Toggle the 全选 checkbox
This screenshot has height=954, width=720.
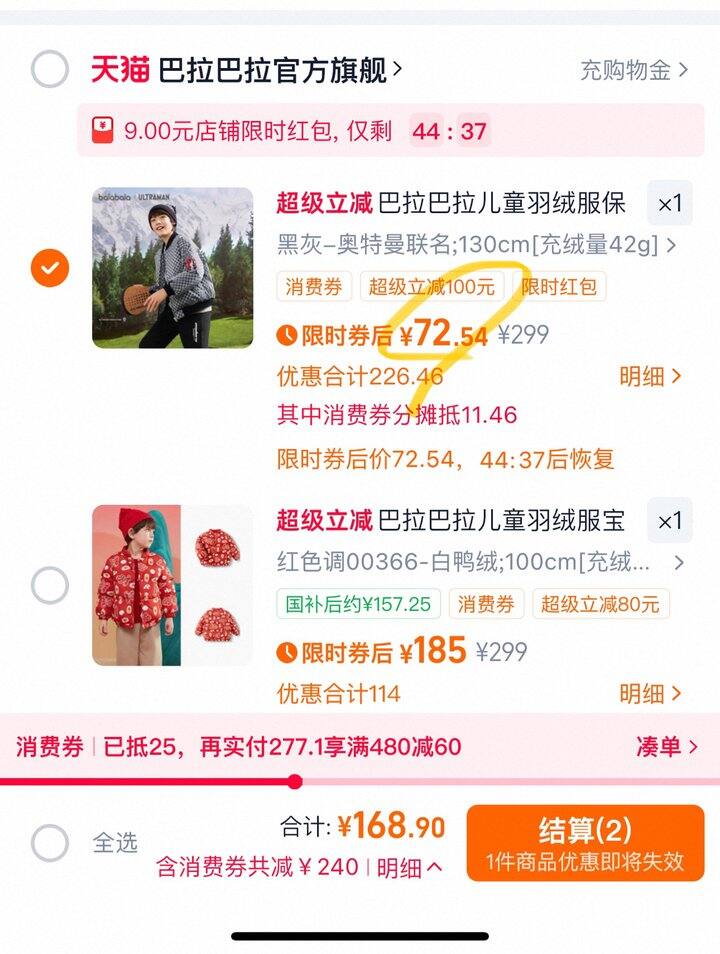(50, 843)
